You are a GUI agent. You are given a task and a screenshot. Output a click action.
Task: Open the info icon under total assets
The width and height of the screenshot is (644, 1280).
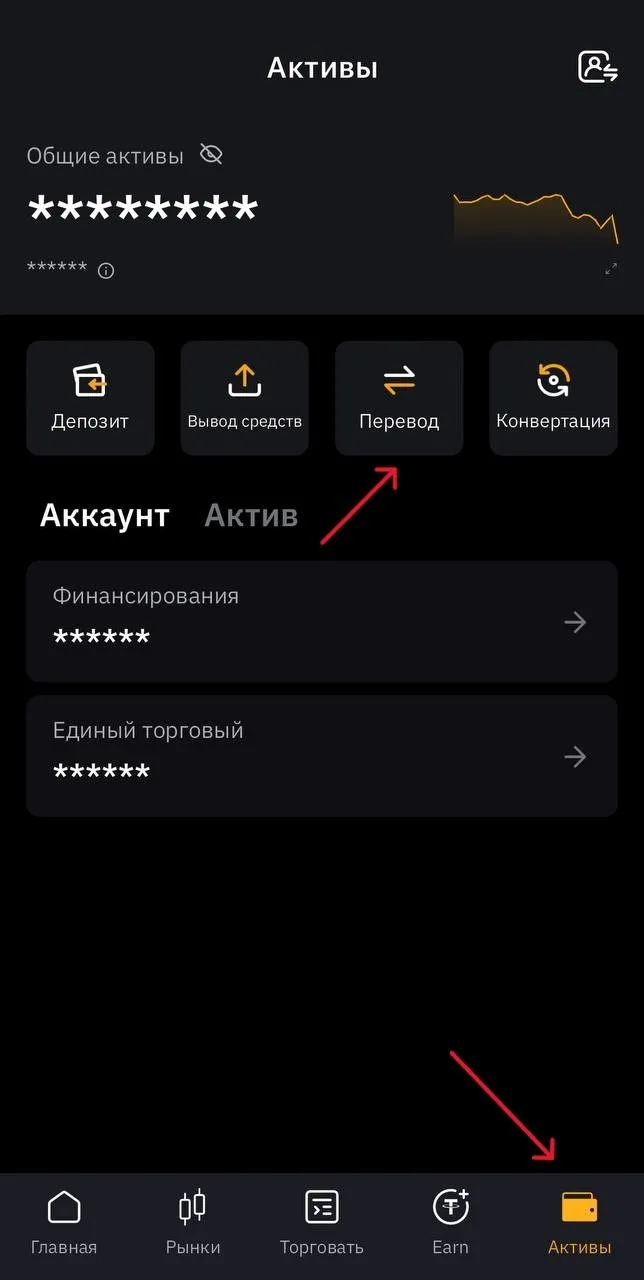[x=106, y=271]
